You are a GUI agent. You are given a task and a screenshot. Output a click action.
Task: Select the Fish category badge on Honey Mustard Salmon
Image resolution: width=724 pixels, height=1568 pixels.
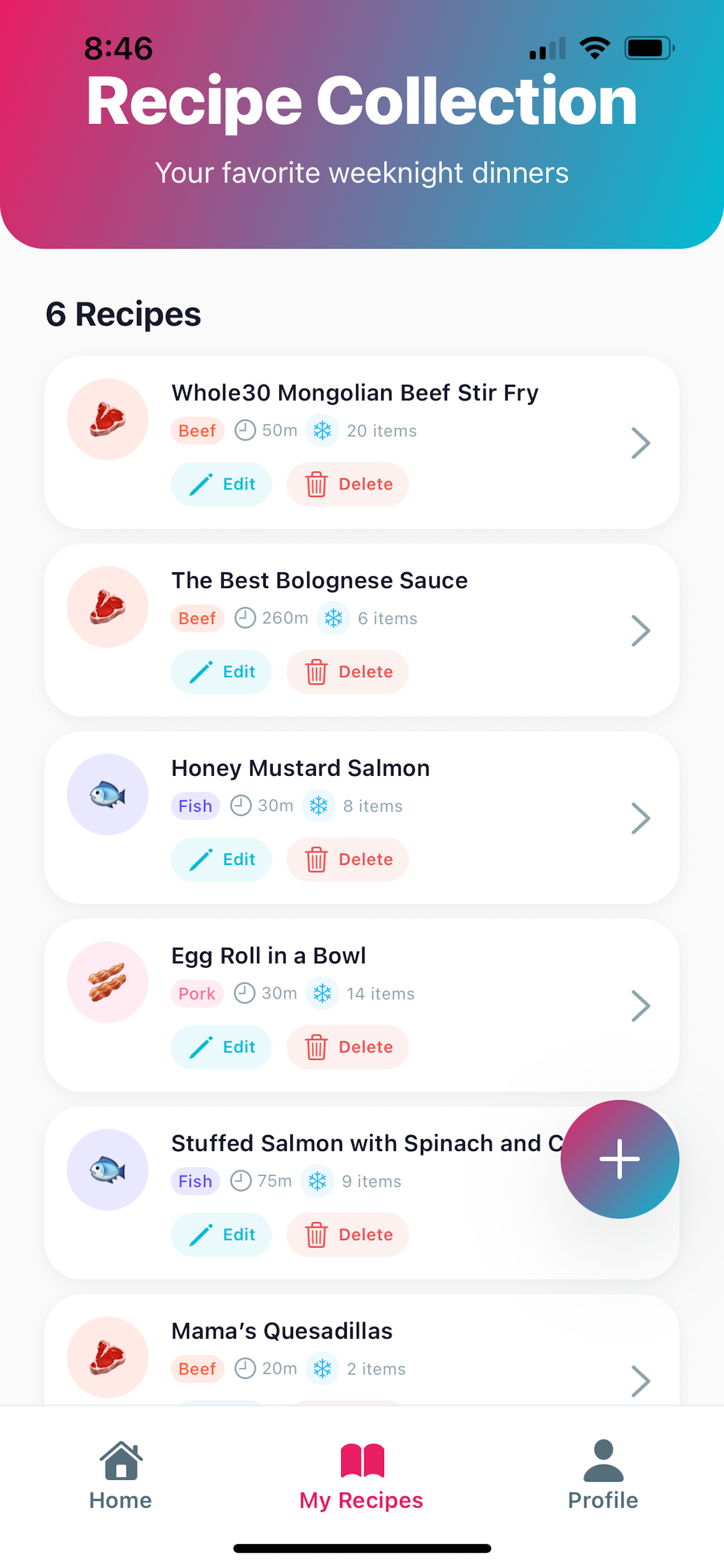(x=195, y=806)
